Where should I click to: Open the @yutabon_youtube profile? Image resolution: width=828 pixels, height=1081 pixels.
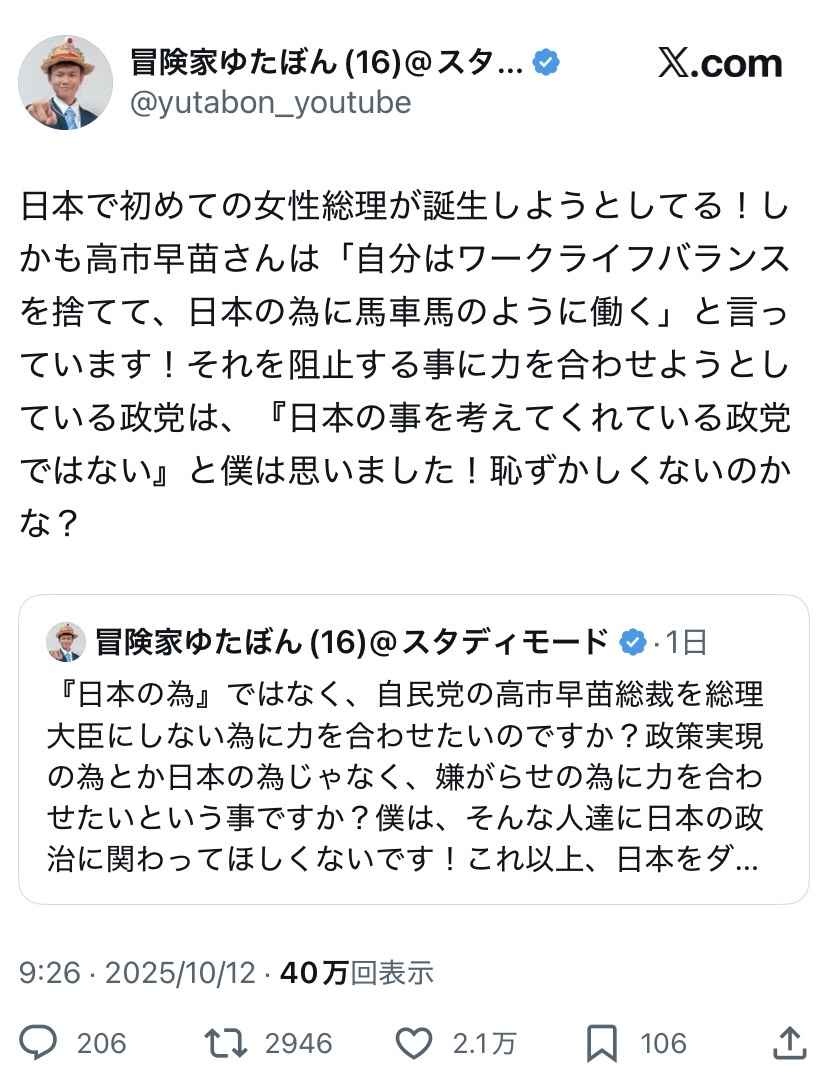(271, 103)
